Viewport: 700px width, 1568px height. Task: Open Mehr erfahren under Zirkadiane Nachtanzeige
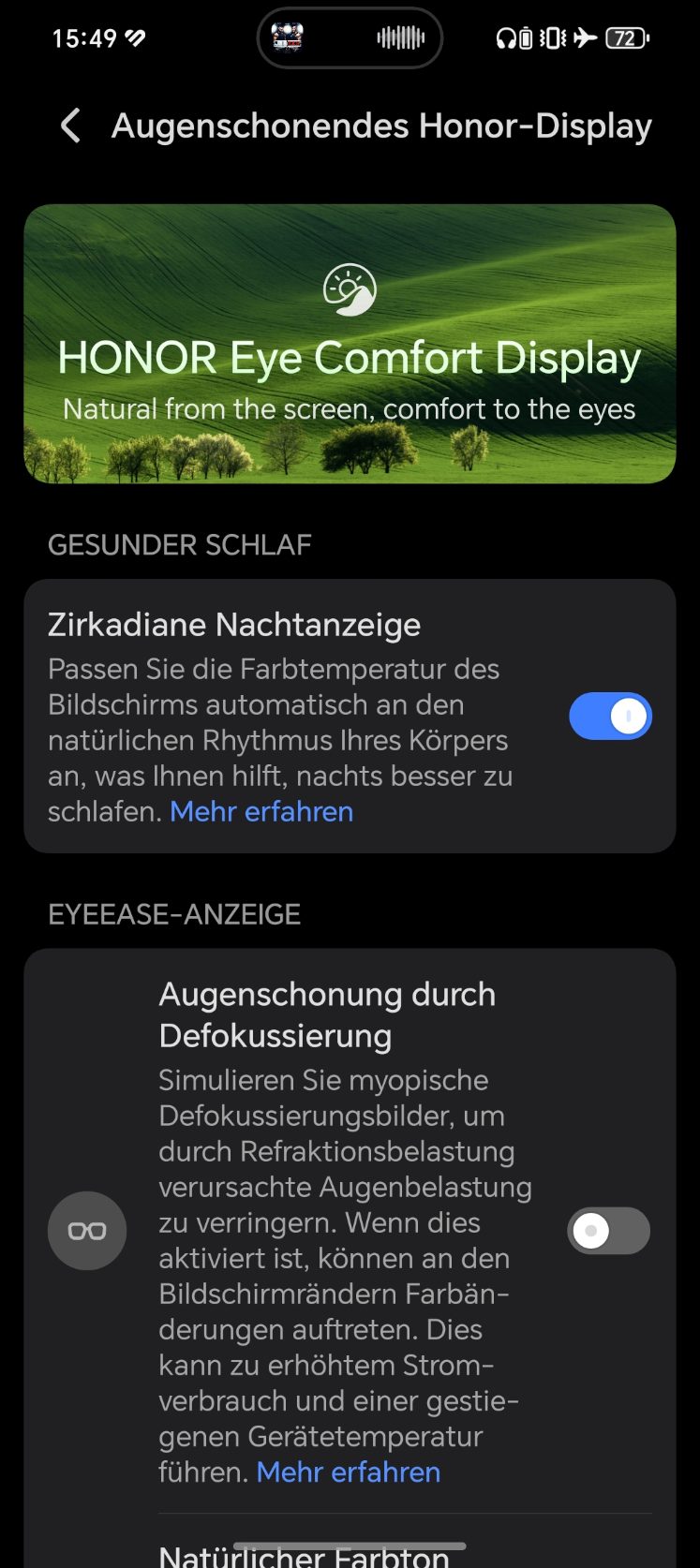coord(261,812)
